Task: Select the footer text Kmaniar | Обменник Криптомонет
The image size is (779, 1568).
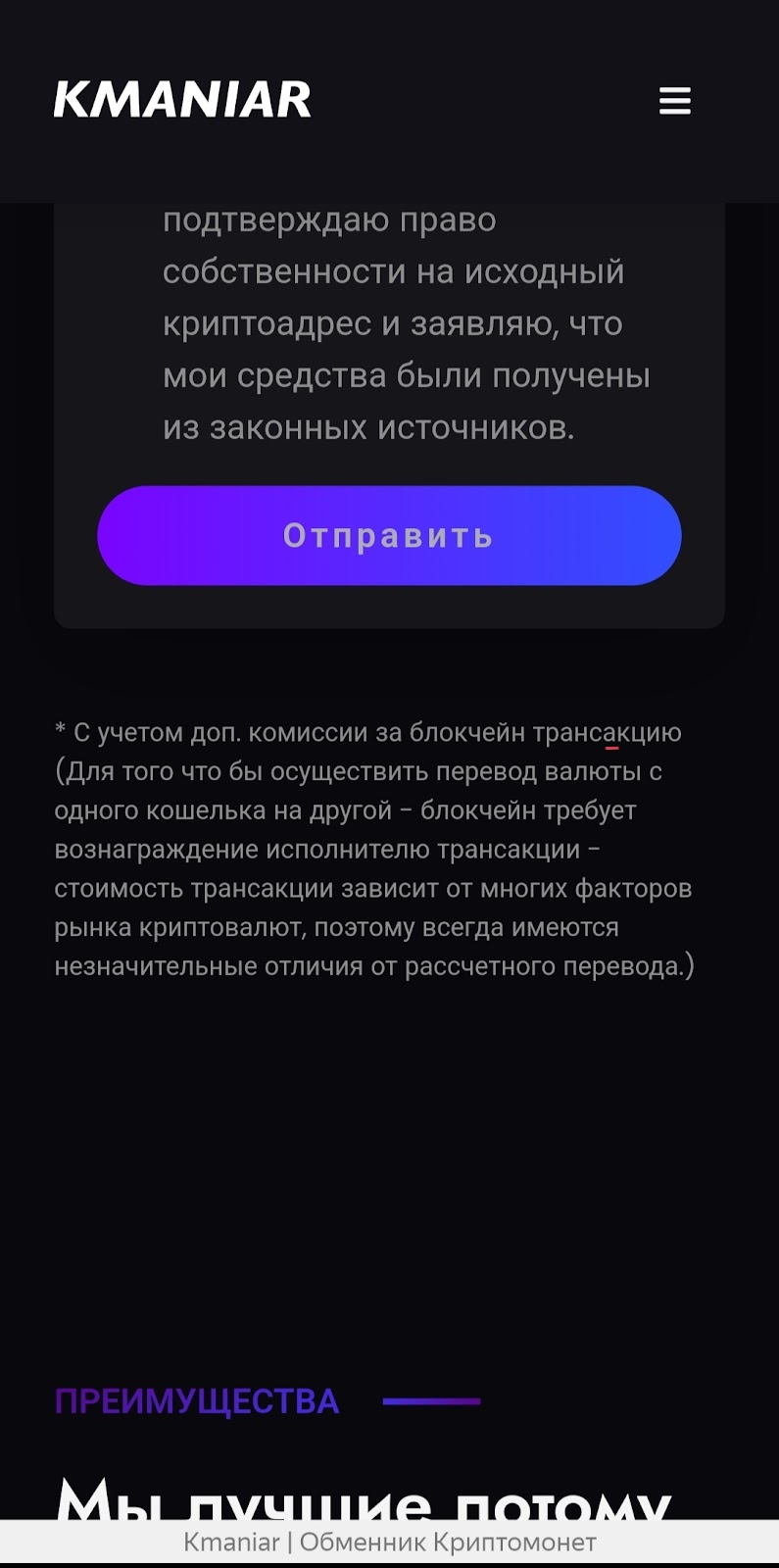Action: (x=389, y=1541)
